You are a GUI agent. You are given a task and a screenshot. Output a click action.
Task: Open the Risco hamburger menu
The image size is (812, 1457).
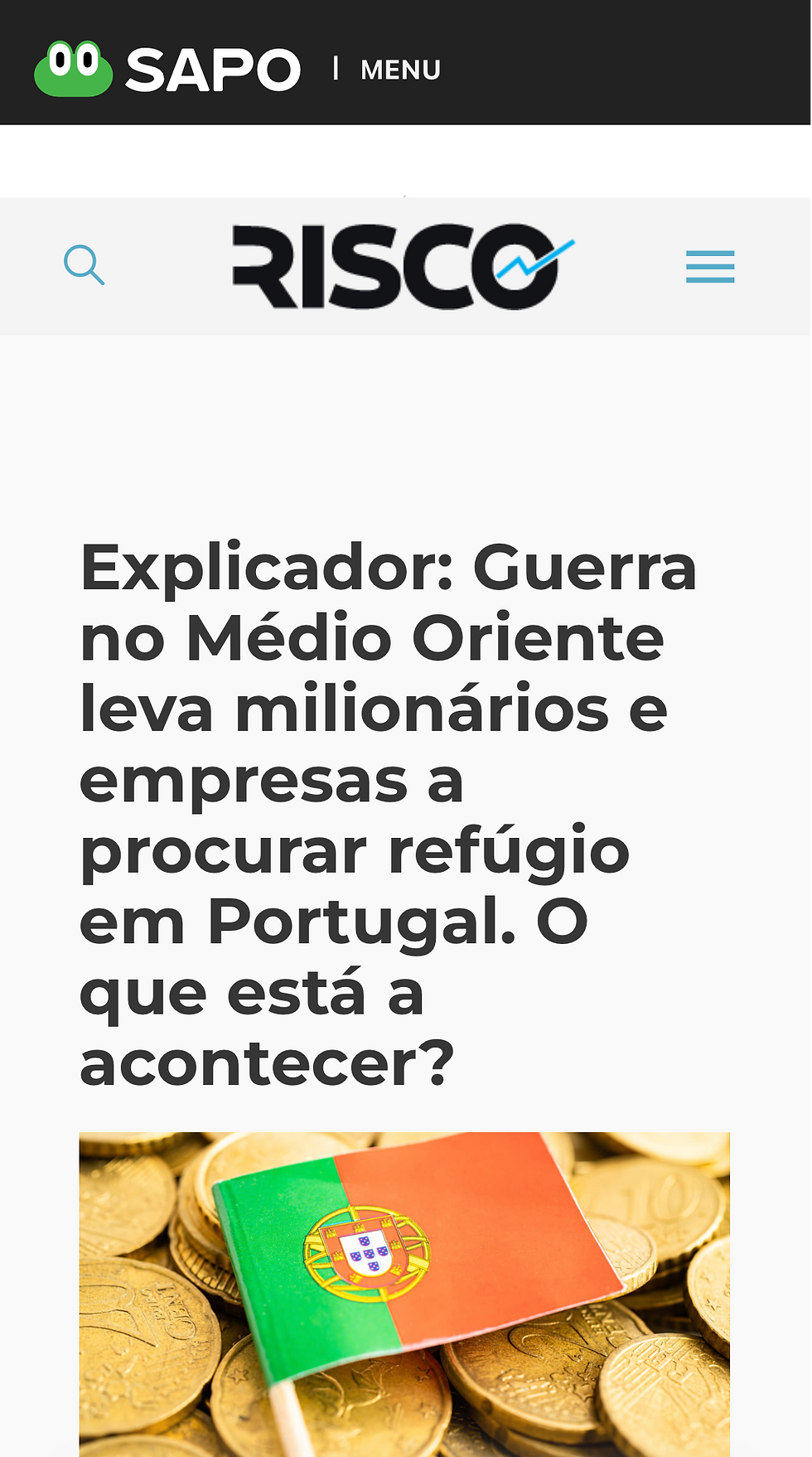710,267
